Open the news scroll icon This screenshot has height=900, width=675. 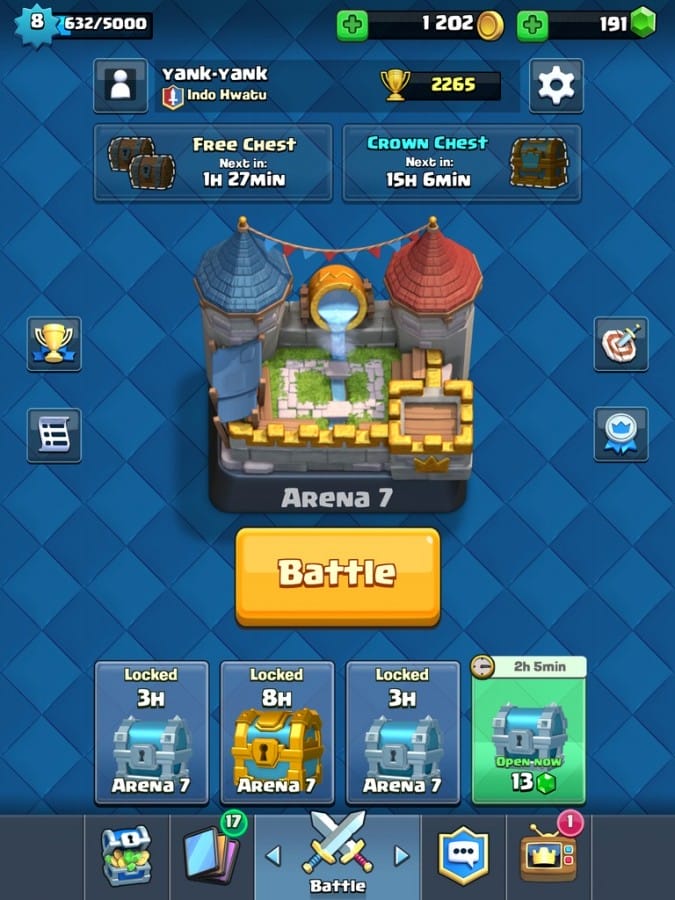point(54,435)
